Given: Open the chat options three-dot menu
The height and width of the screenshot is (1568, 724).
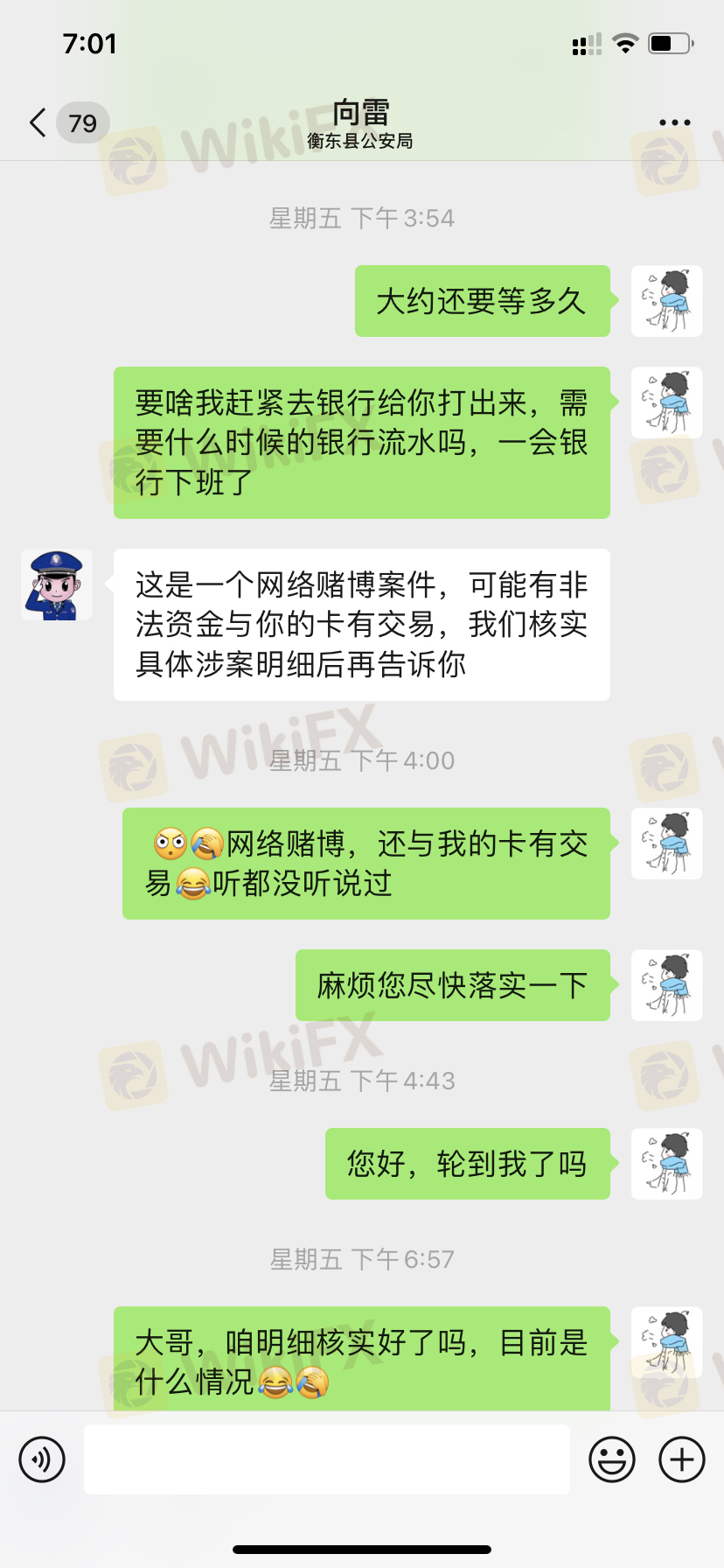Looking at the screenshot, I should tap(674, 123).
